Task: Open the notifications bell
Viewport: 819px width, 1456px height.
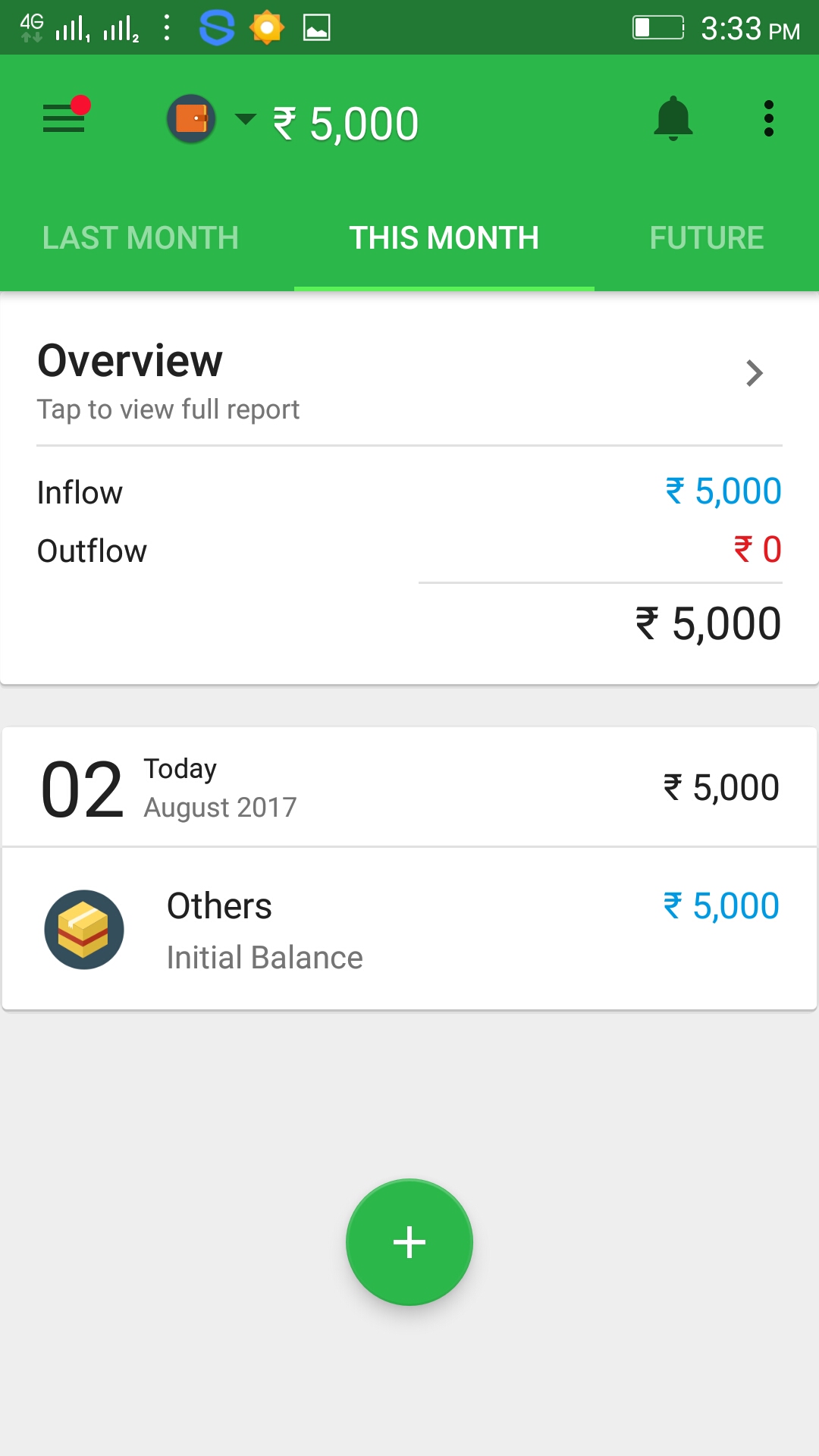Action: pyautogui.click(x=673, y=119)
